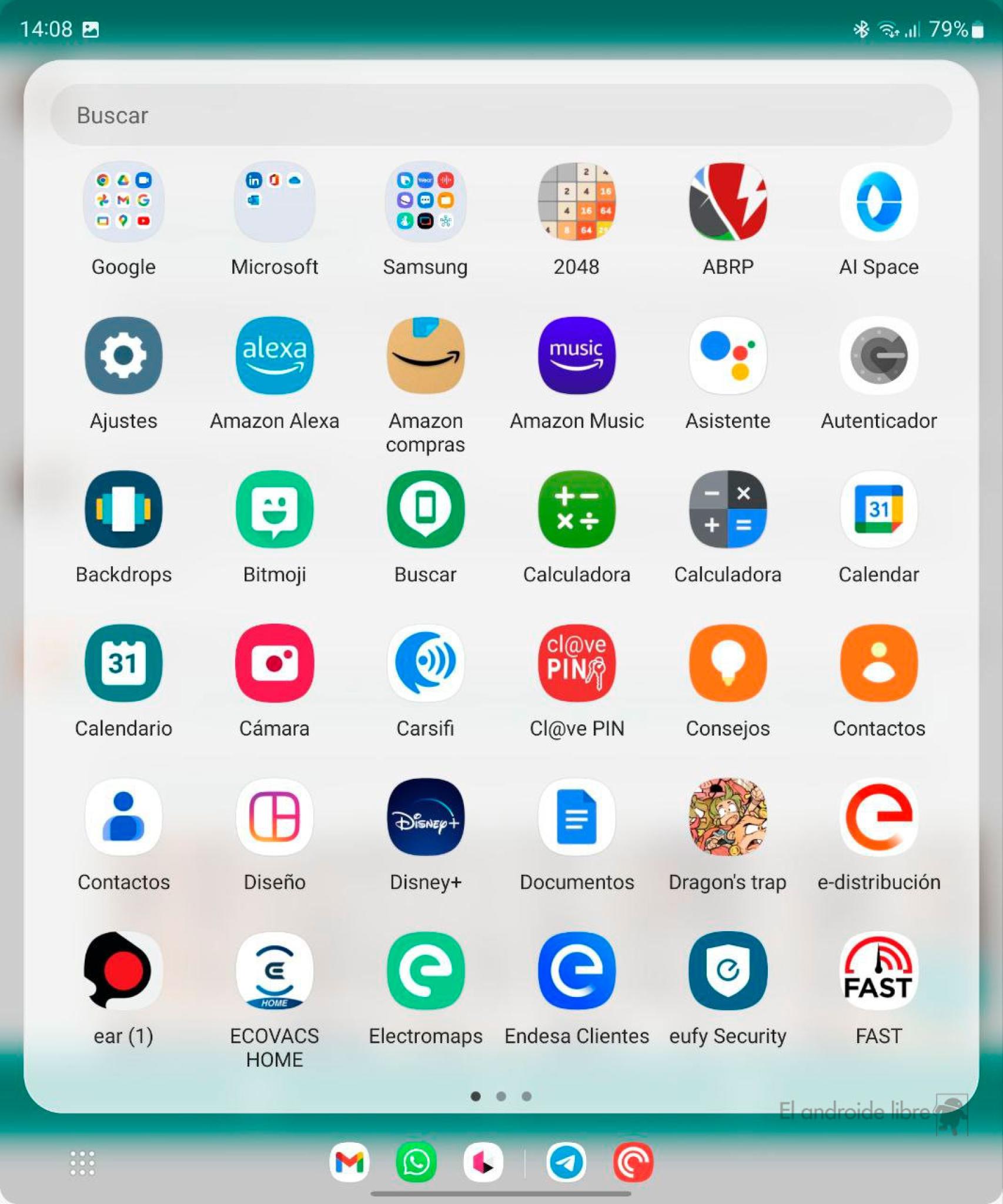Launch eufy Security
Screen dimensions: 1003x1204
(727, 970)
